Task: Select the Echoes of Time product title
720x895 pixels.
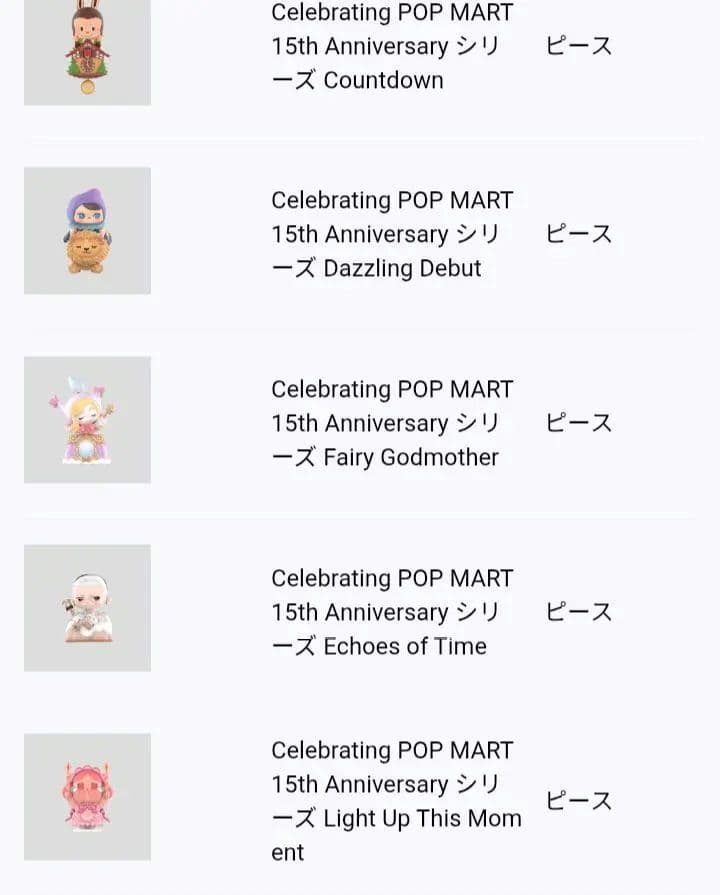Action: pos(390,611)
